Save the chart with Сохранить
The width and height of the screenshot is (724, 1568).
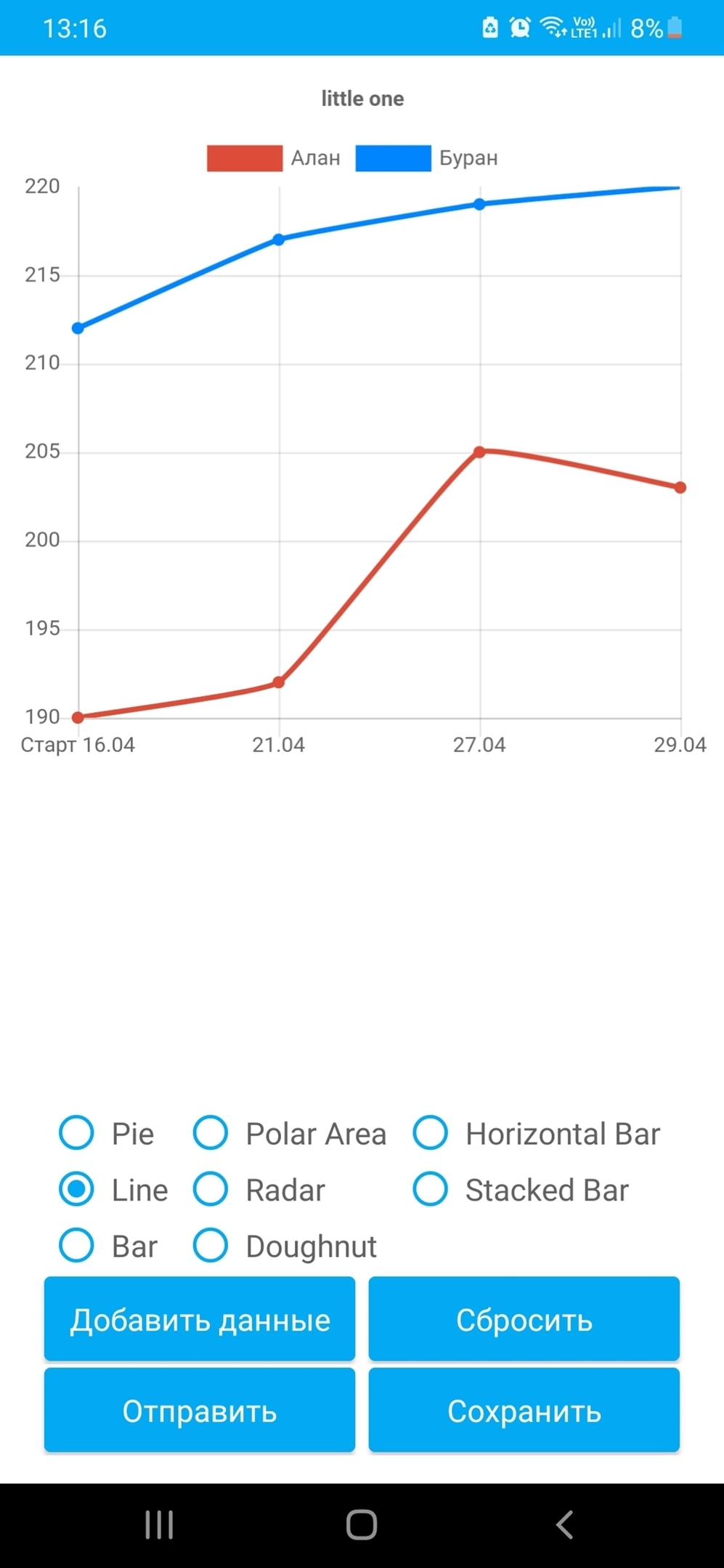tap(524, 1410)
